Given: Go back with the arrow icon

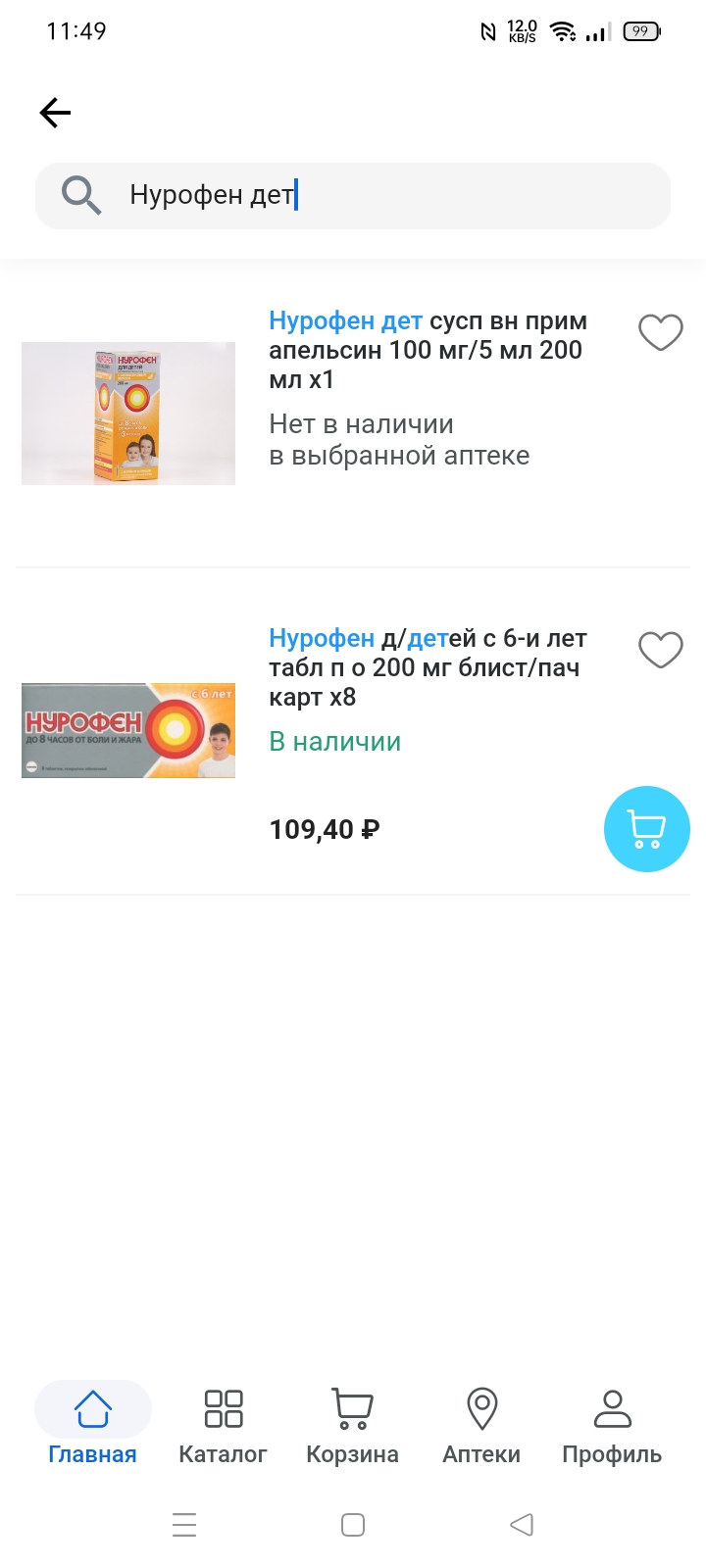Looking at the screenshot, I should click(55, 114).
